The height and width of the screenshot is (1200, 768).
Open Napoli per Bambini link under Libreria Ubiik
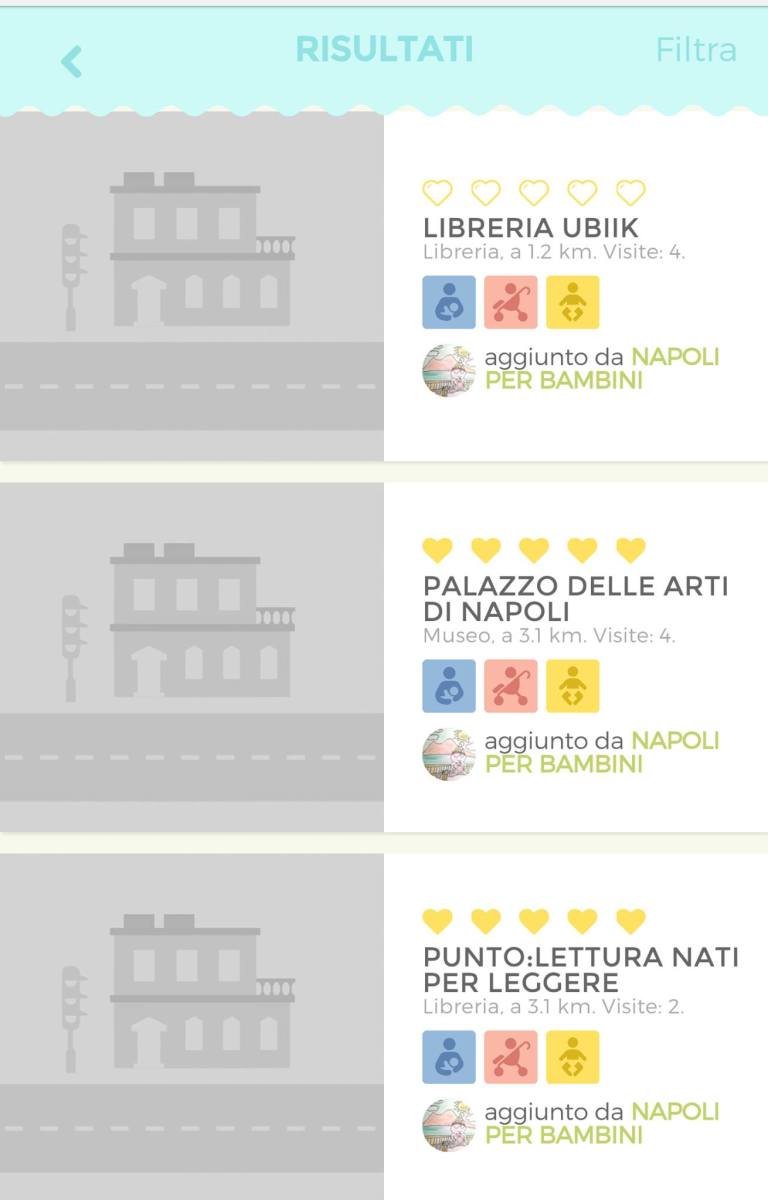pyautogui.click(x=601, y=369)
